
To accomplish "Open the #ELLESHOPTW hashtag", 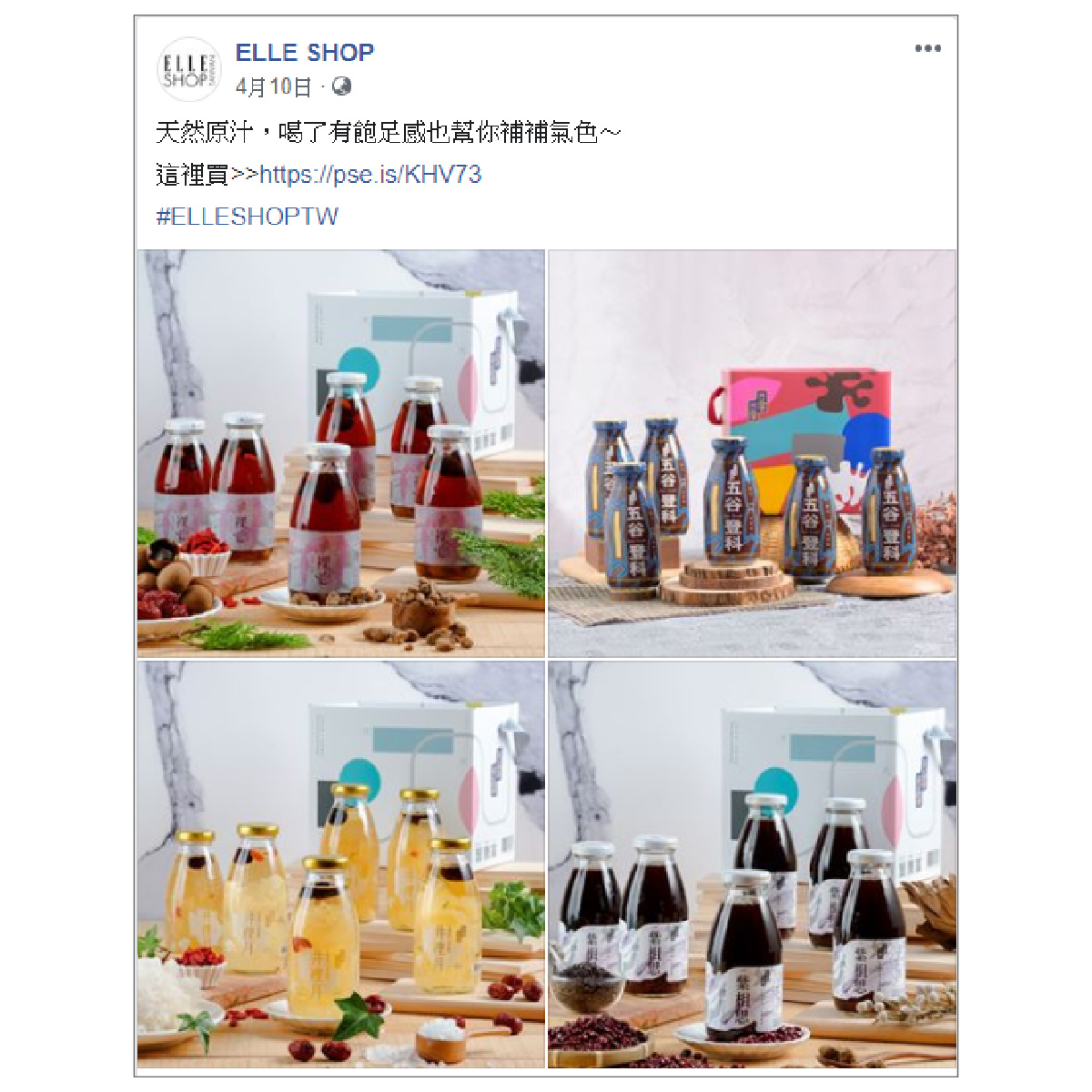I will (x=248, y=217).
